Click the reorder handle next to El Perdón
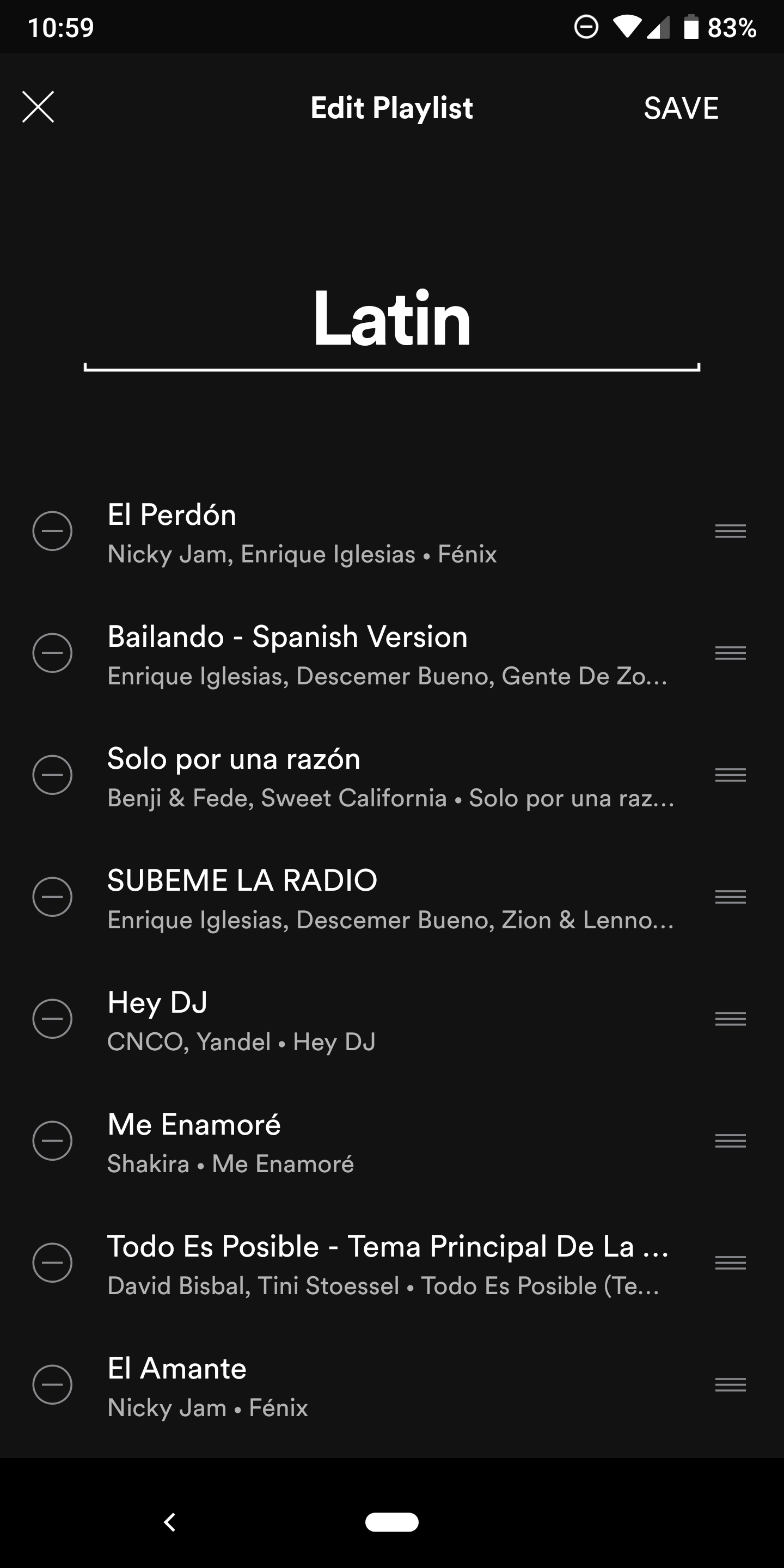The width and height of the screenshot is (784, 1568). click(730, 530)
